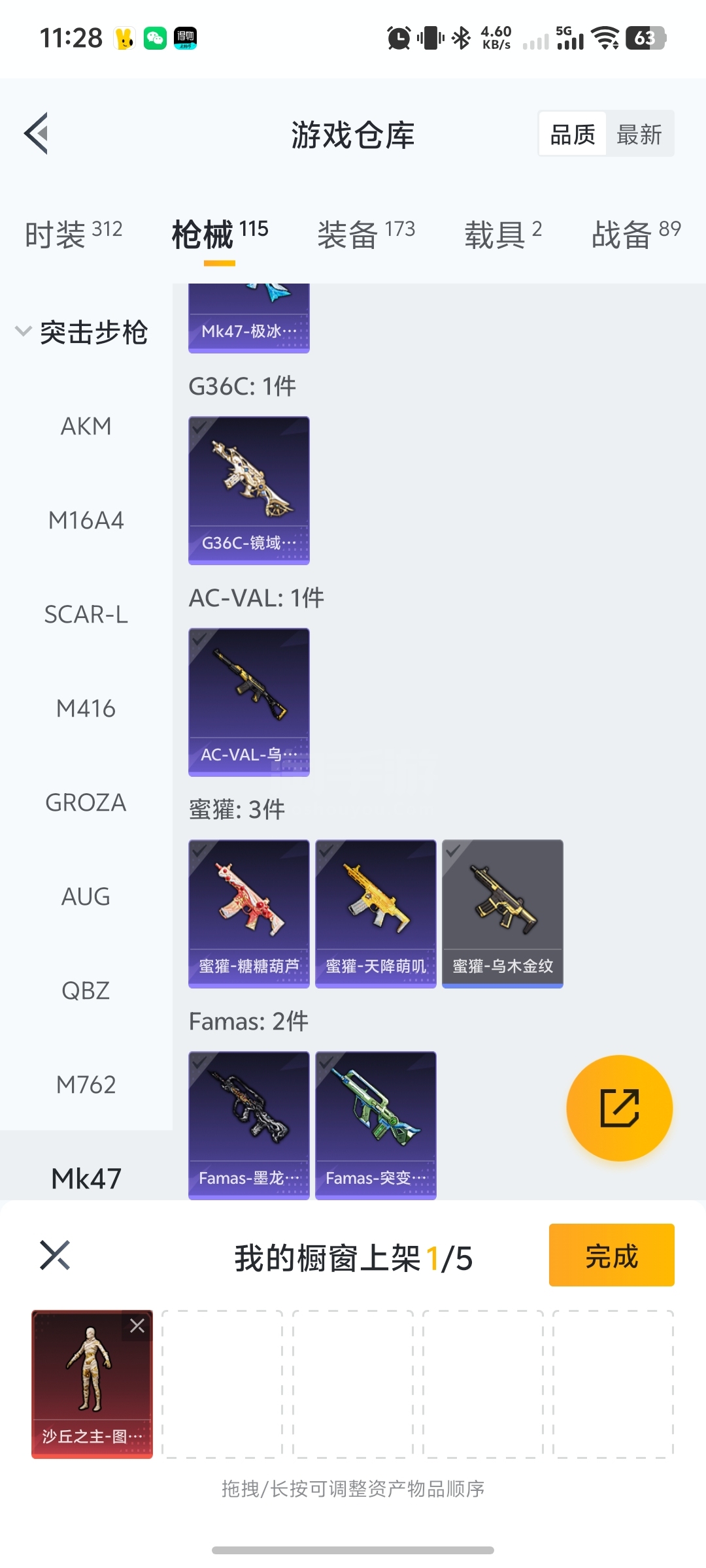Jump to GROZA skins
The width and height of the screenshot is (706, 1568).
tap(86, 803)
